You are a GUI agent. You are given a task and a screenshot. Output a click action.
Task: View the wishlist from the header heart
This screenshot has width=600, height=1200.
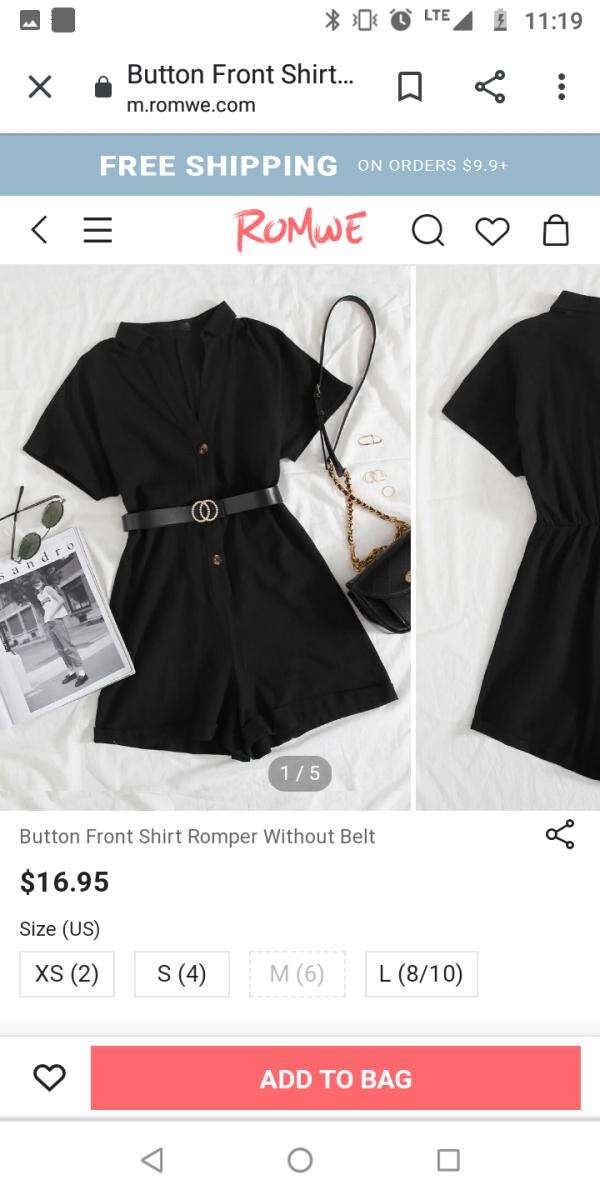[492, 231]
